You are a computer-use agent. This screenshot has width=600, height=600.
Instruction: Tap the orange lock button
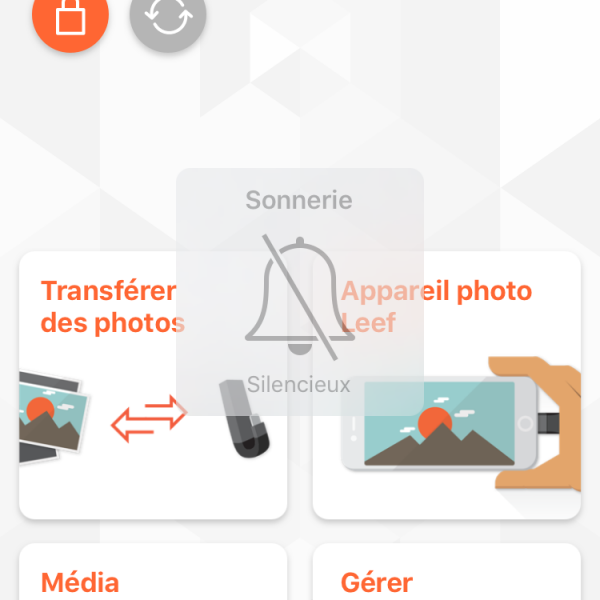pyautogui.click(x=70, y=18)
